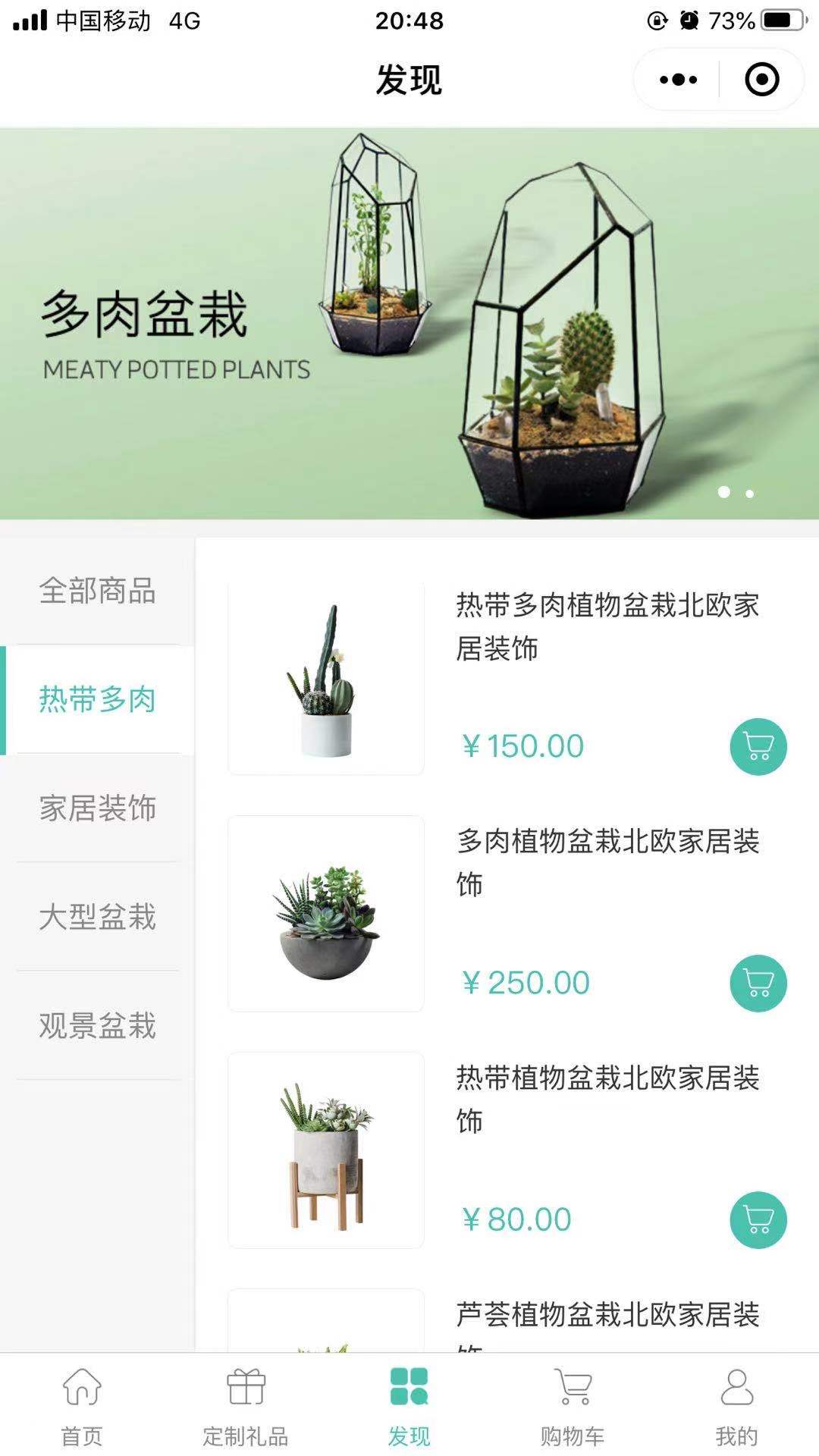The image size is (819, 1456).
Task: Close the mini program via the circle icon
Action: coord(761,80)
